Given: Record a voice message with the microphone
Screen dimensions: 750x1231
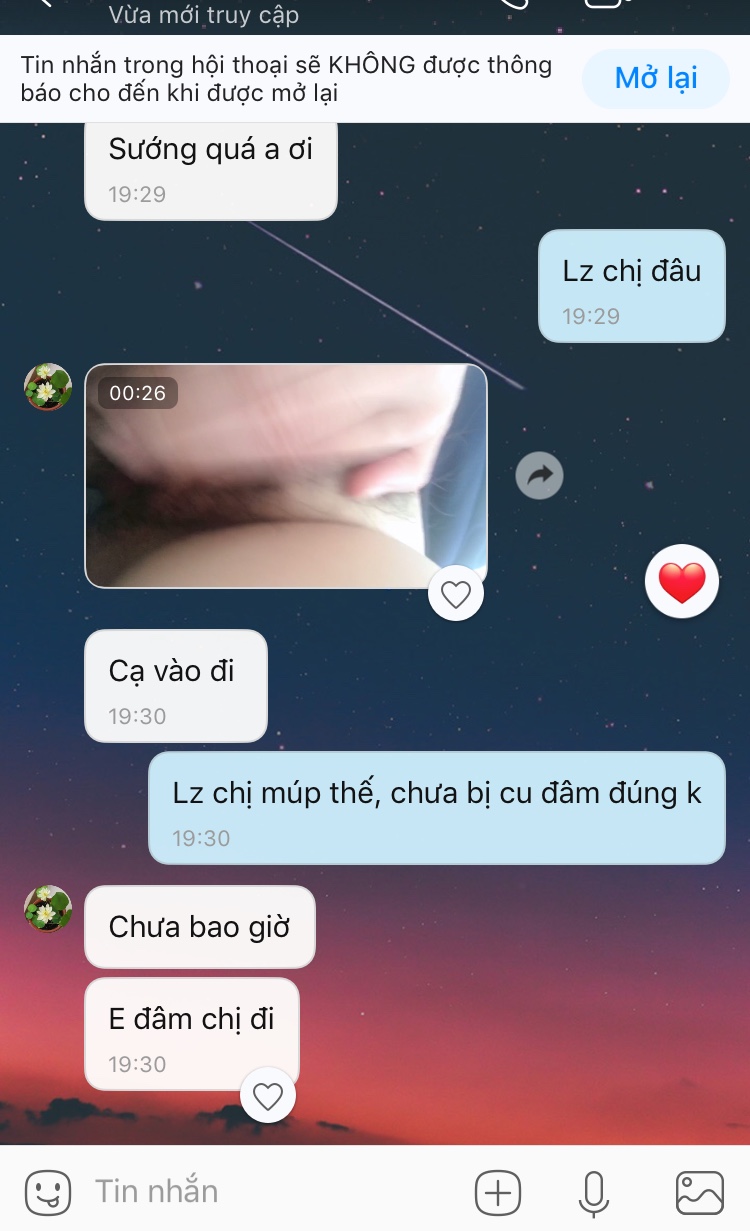Looking at the screenshot, I should pyautogui.click(x=595, y=1192).
